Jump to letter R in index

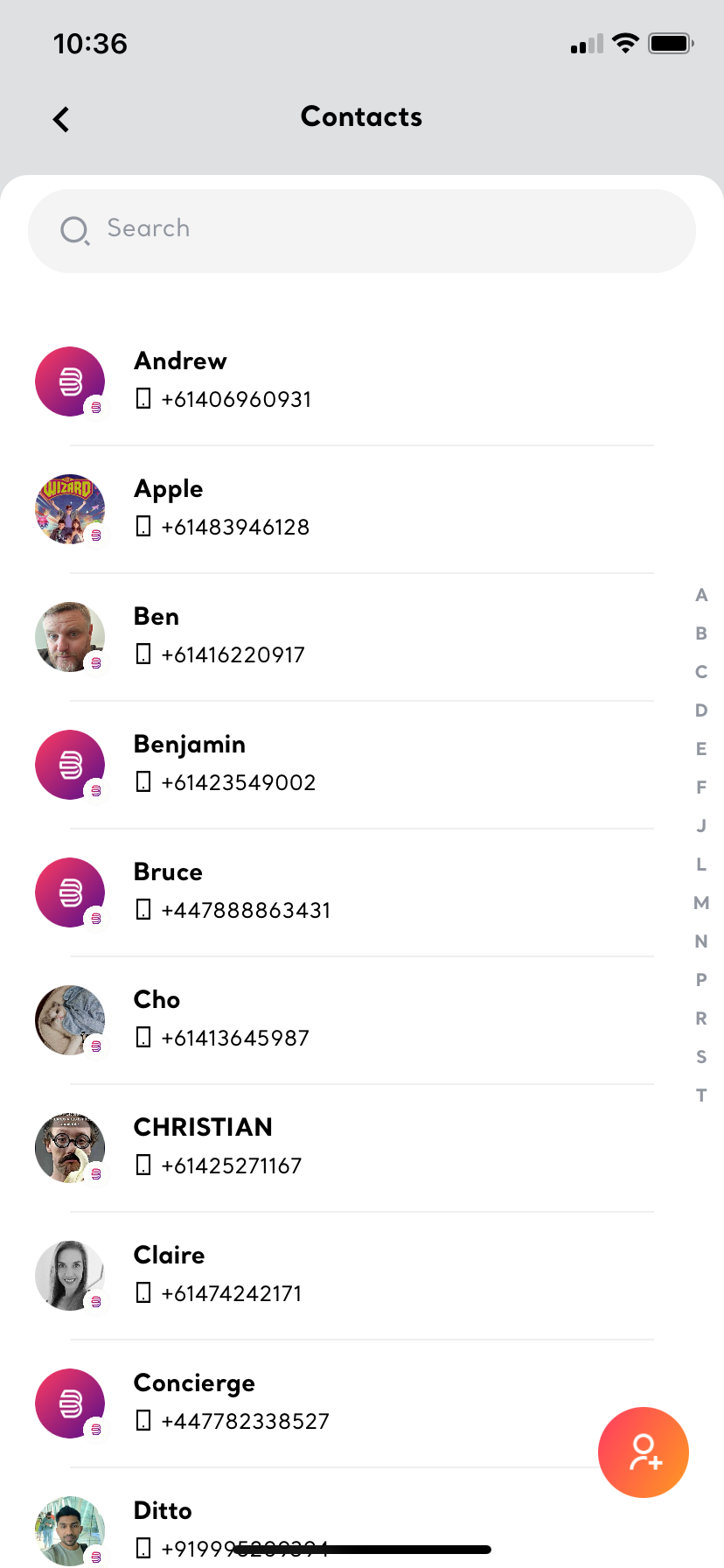pyautogui.click(x=701, y=1018)
